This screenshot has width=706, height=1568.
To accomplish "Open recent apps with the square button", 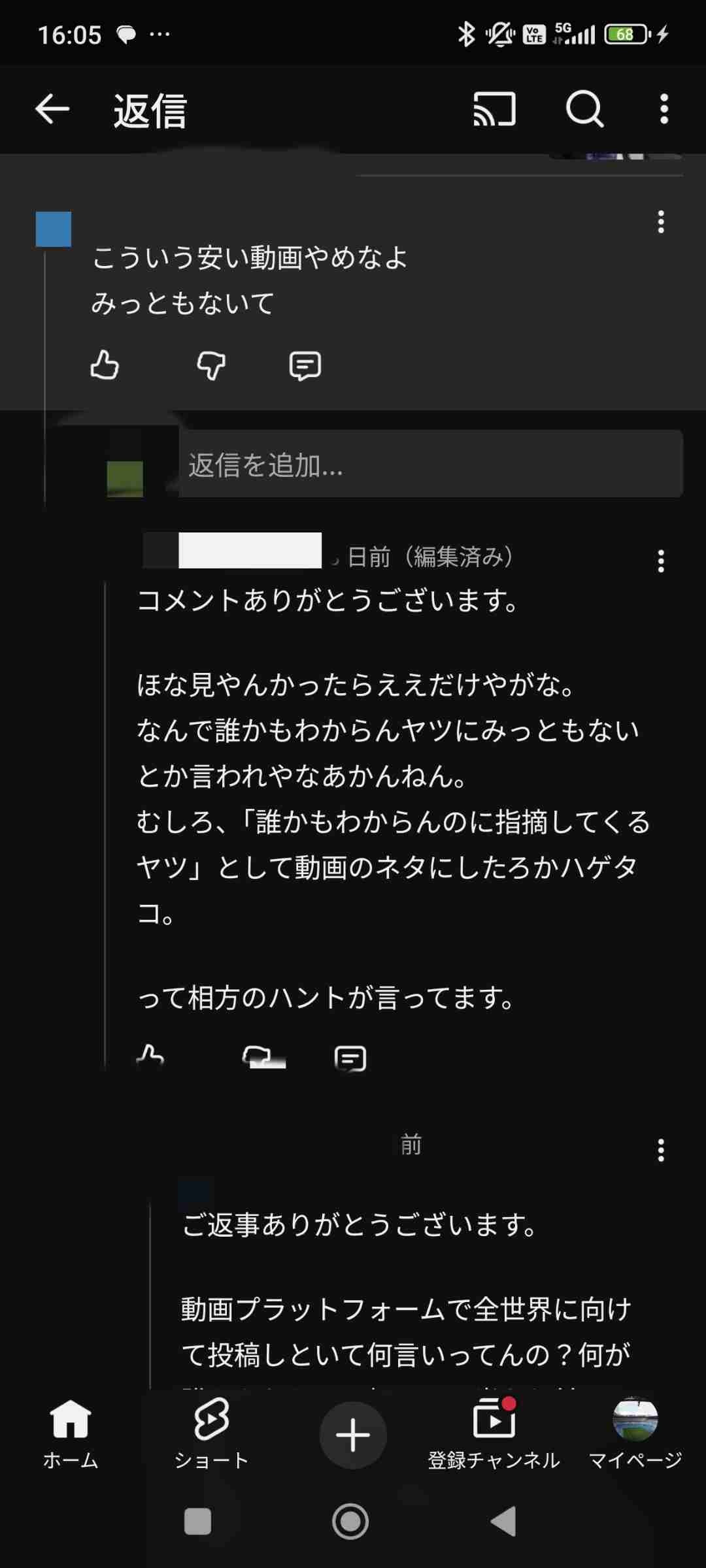I will [197, 1522].
